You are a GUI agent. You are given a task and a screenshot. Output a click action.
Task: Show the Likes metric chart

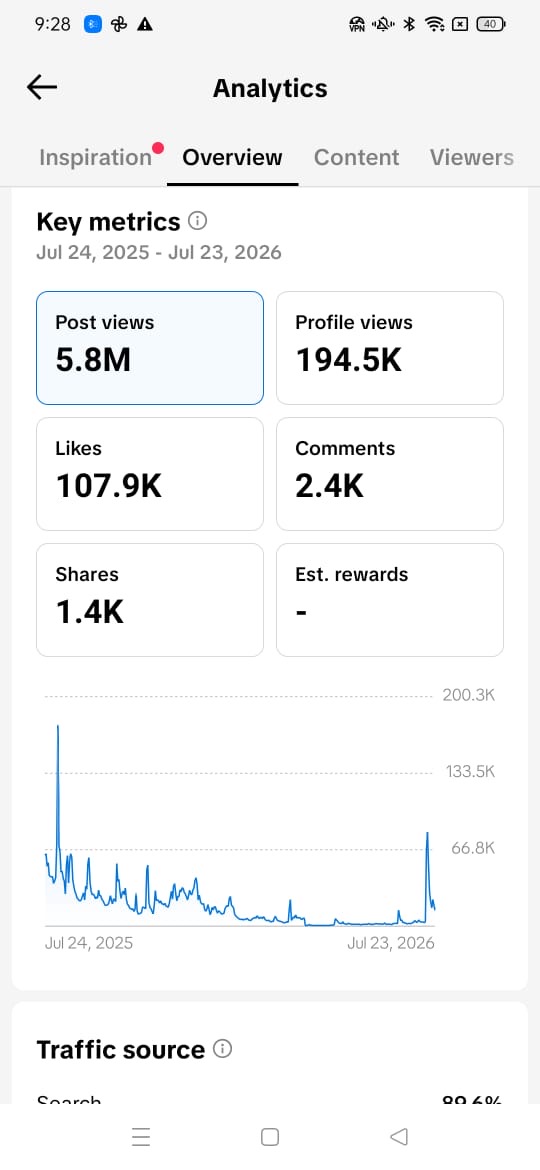coord(150,474)
